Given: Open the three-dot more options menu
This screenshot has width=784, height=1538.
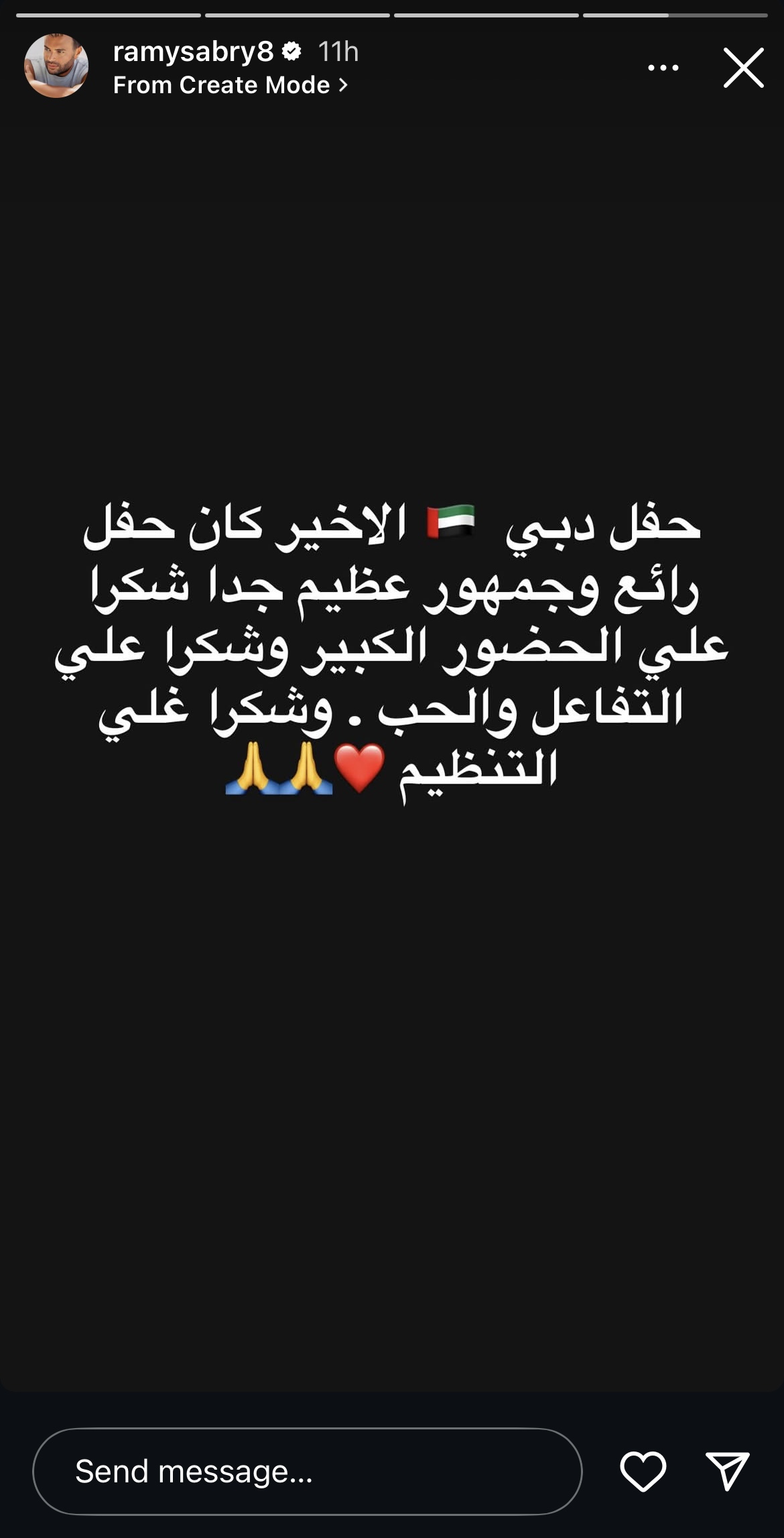Looking at the screenshot, I should (663, 68).
